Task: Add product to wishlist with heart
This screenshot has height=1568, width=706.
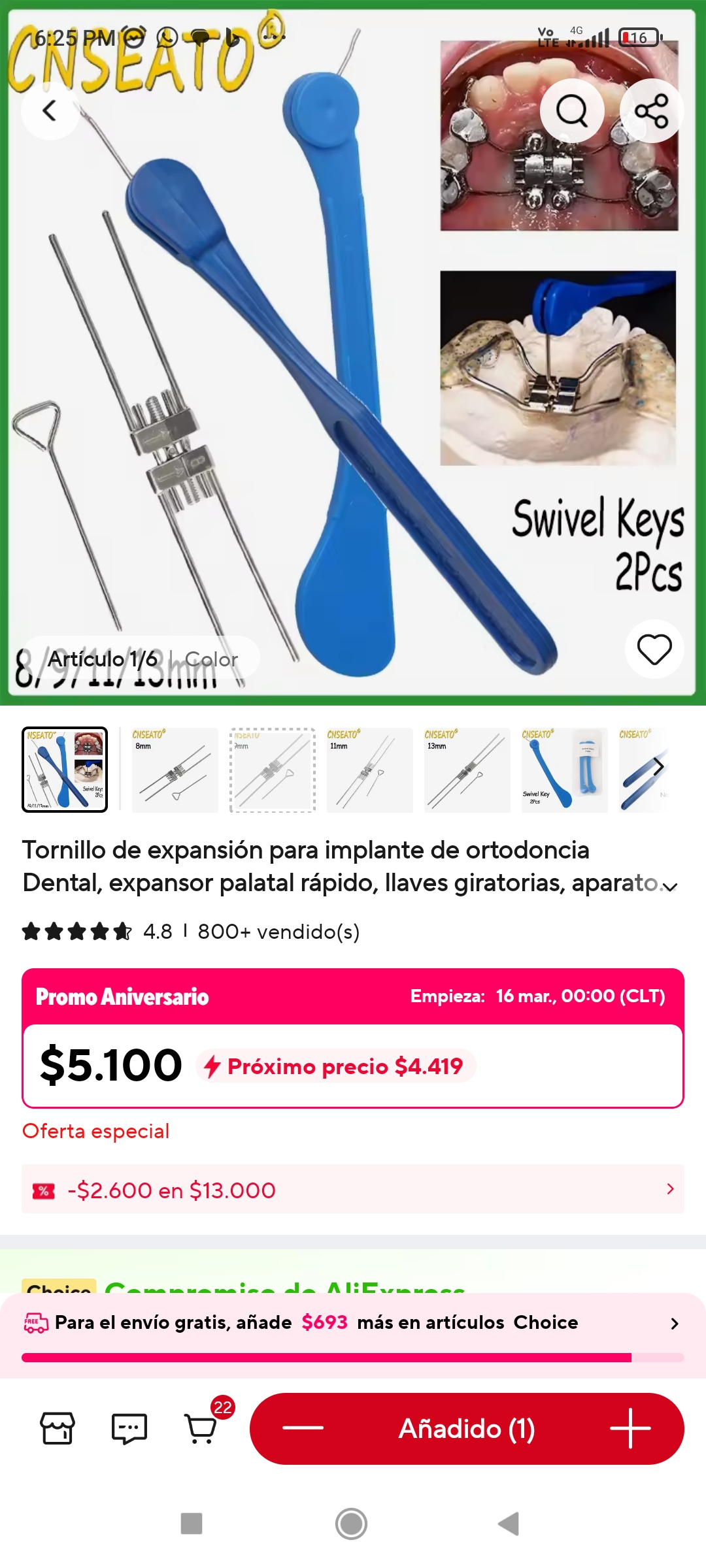Action: pos(654,649)
